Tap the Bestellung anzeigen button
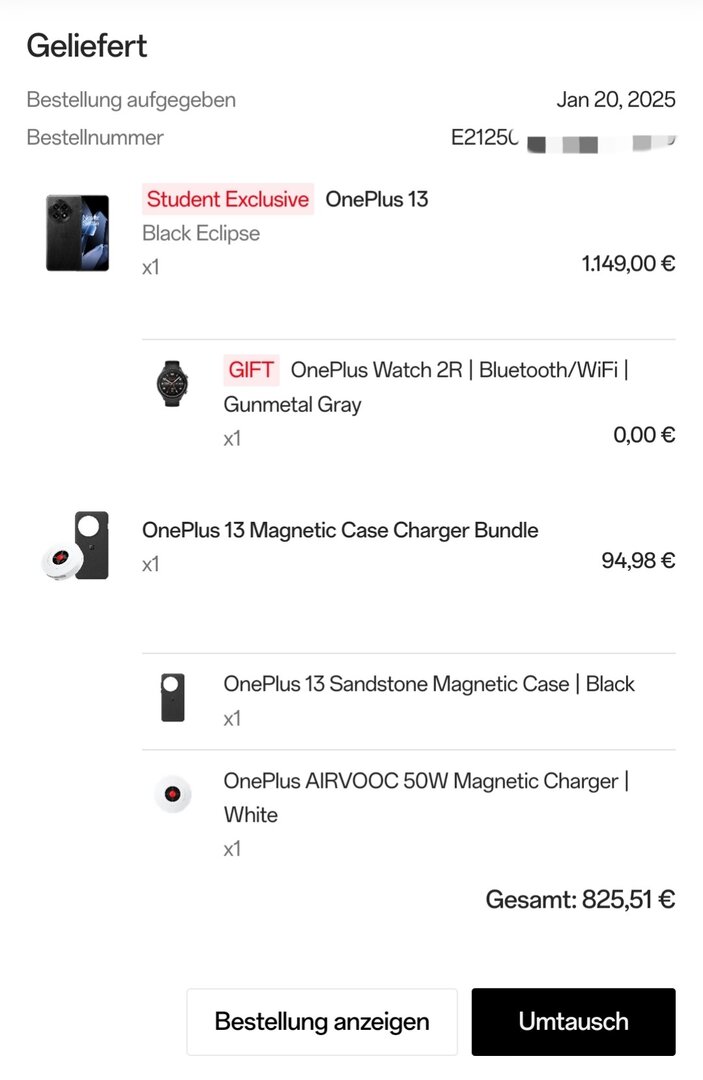The width and height of the screenshot is (703, 1080). point(321,1022)
